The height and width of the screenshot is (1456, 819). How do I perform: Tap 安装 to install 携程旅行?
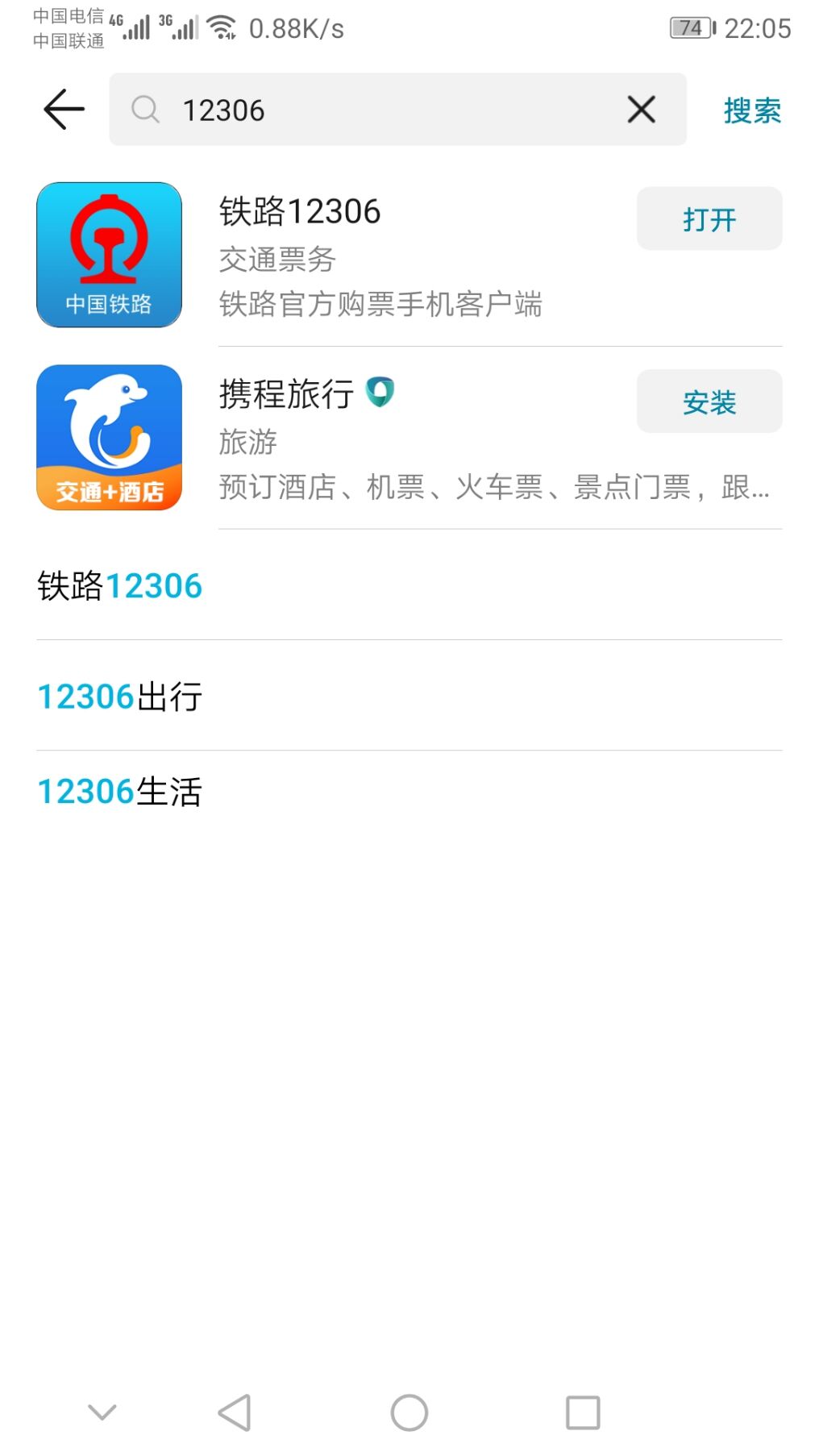pyautogui.click(x=709, y=401)
